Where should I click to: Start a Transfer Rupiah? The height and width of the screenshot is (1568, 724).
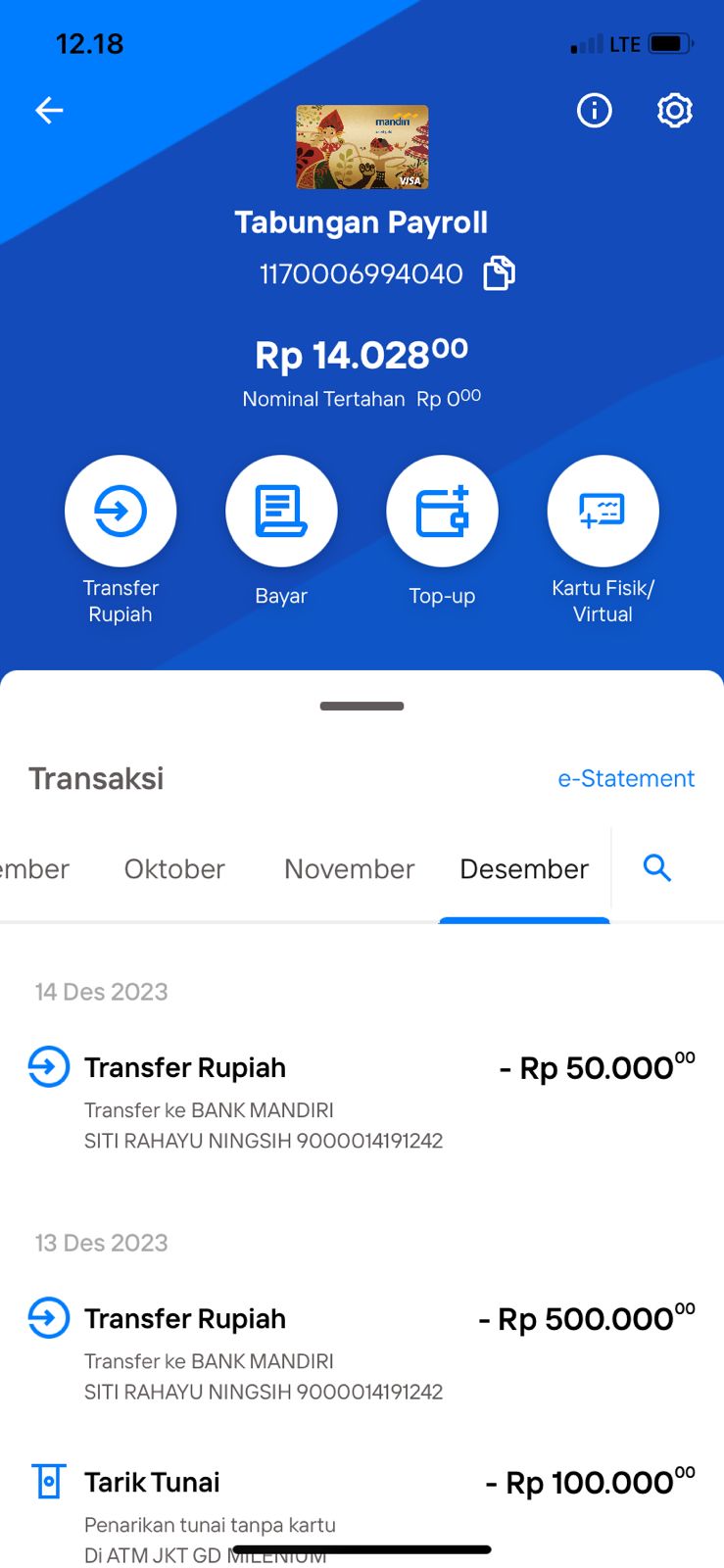click(x=121, y=511)
